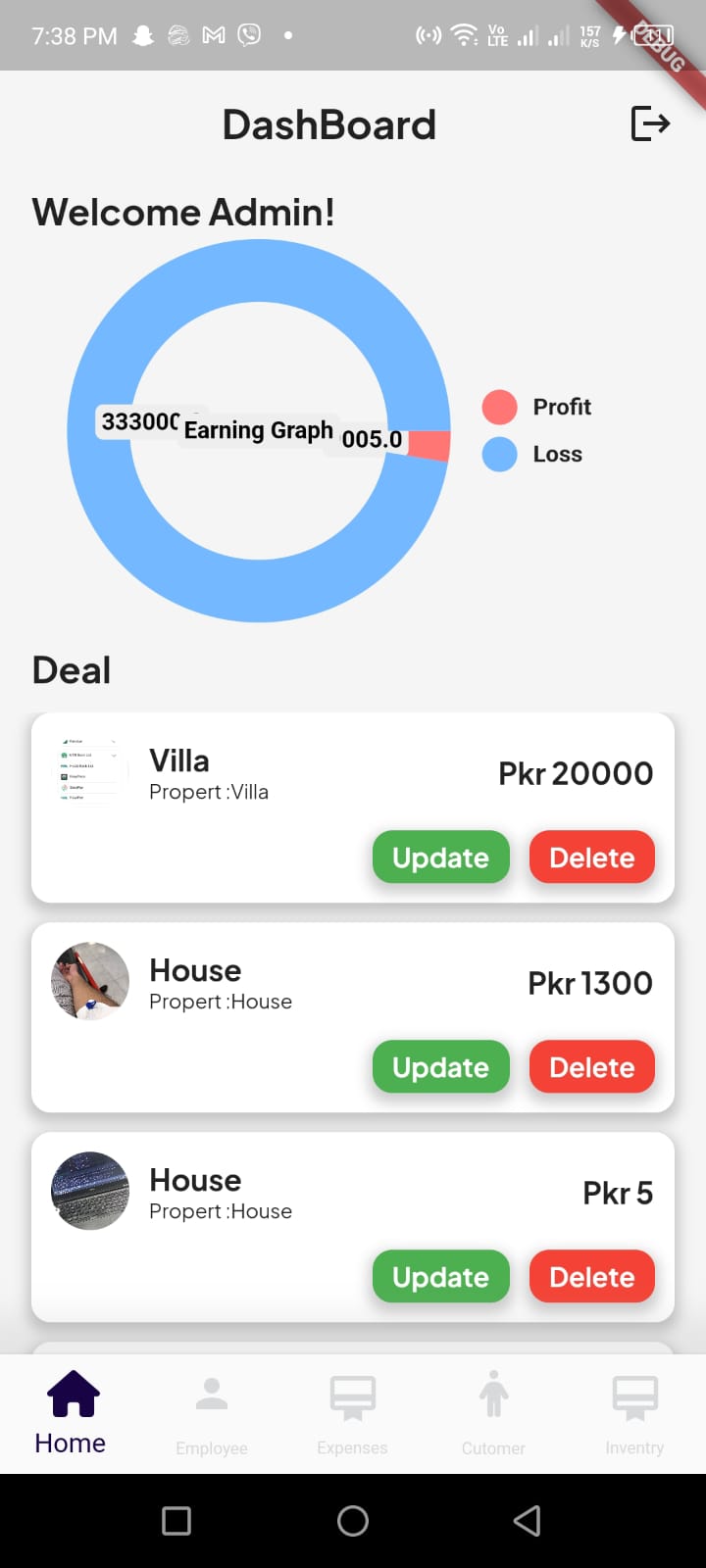
Task: Go to the Cutomer tab
Action: tap(493, 1415)
